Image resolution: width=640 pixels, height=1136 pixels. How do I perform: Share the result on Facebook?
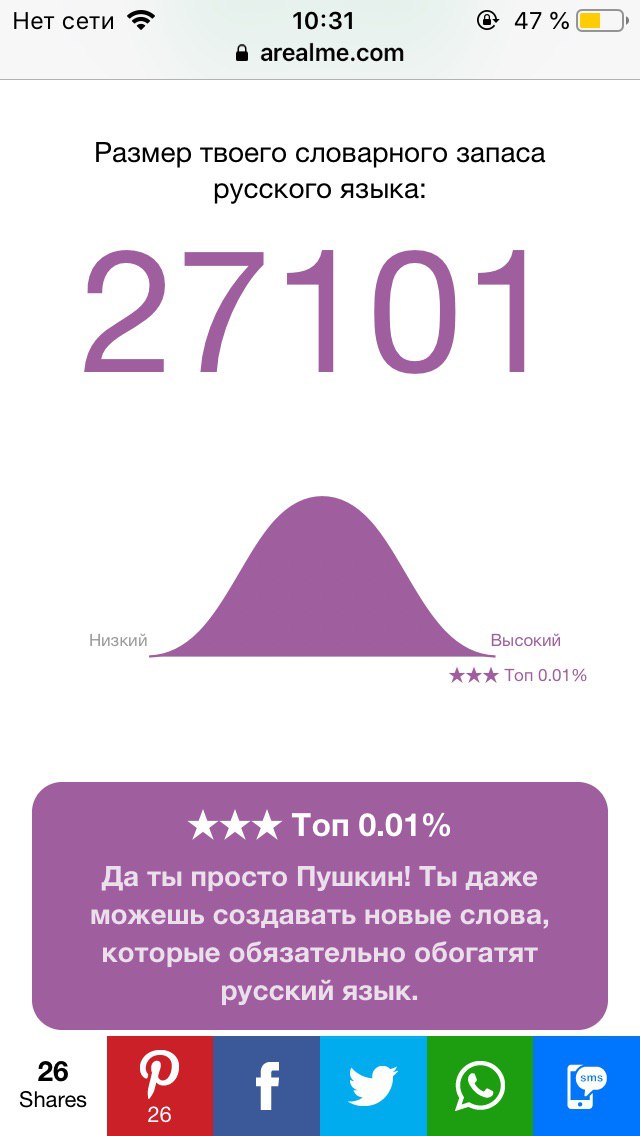266,1086
